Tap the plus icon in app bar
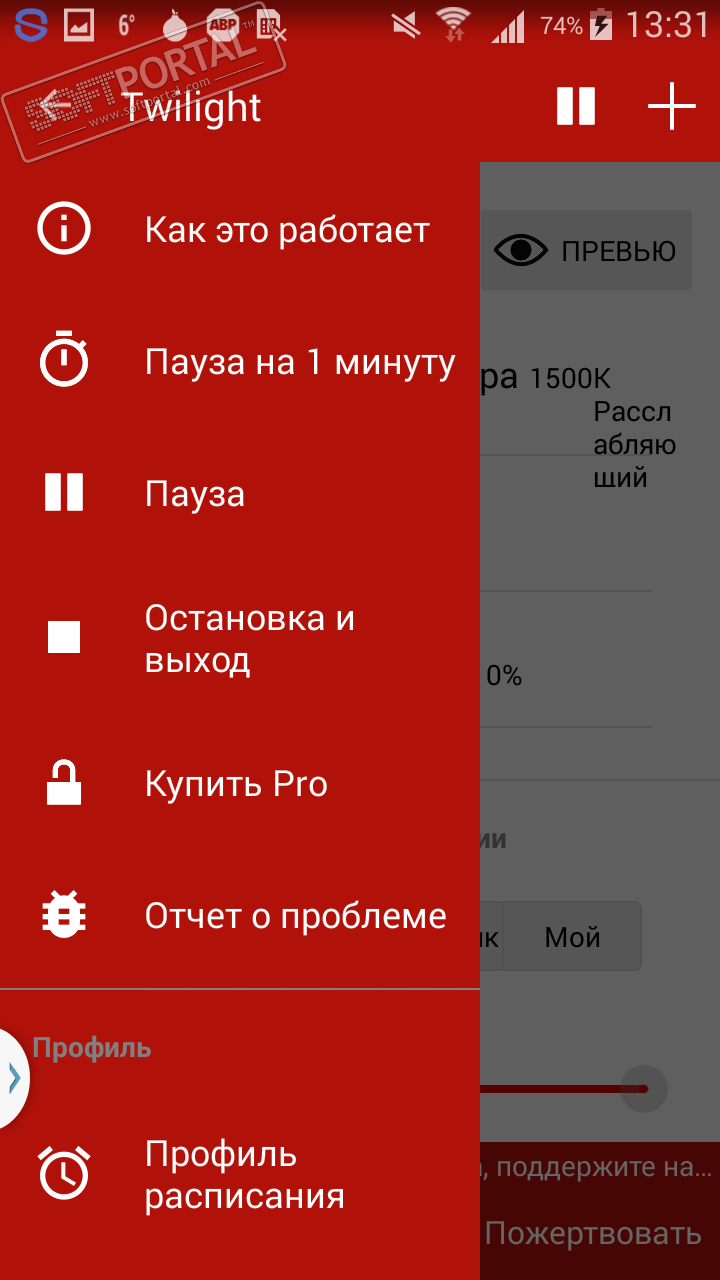Image resolution: width=720 pixels, height=1280 pixels. (x=671, y=106)
